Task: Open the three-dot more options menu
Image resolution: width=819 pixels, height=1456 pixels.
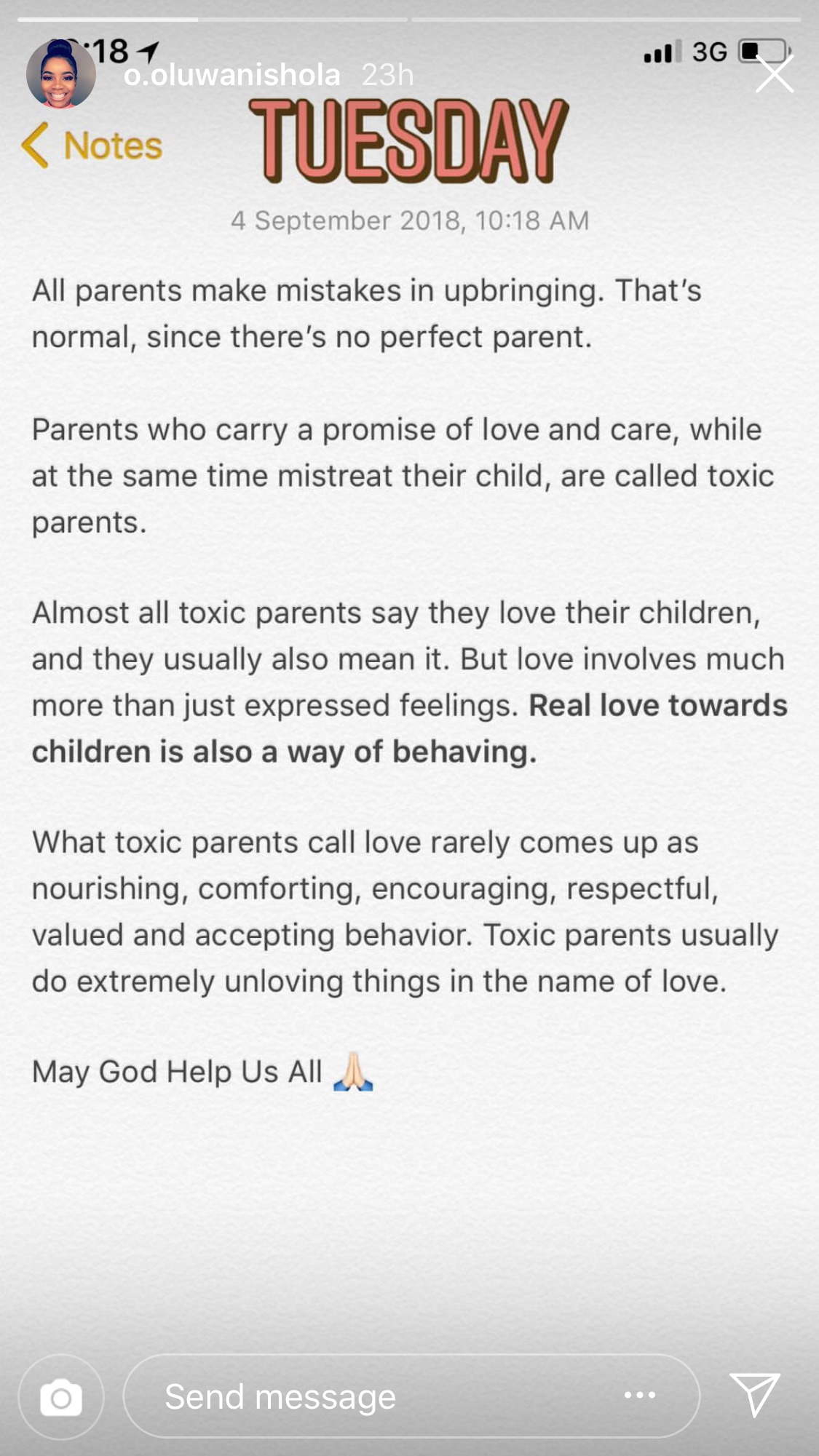Action: point(640,1395)
